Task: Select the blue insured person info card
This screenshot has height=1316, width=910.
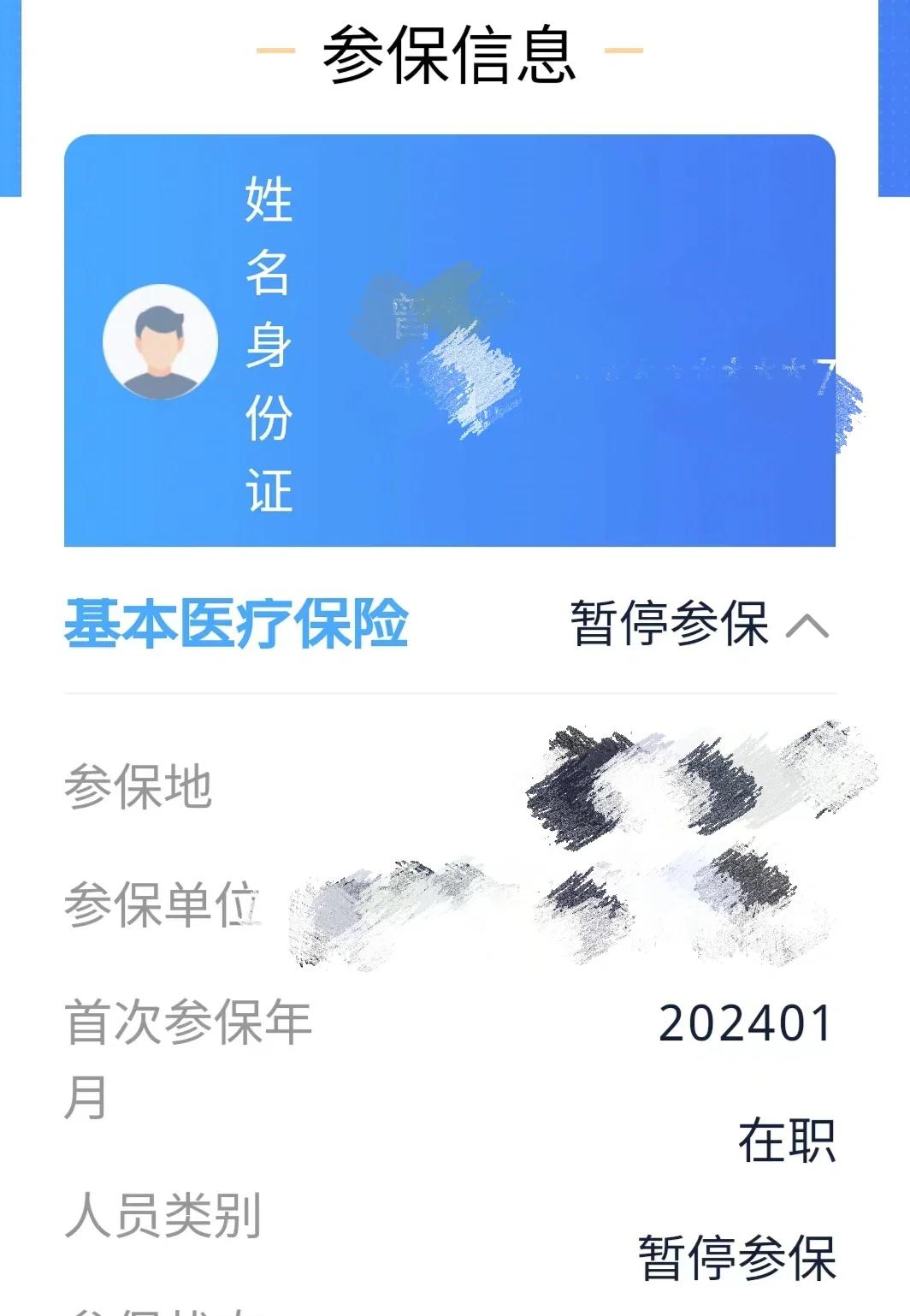Action: (451, 341)
